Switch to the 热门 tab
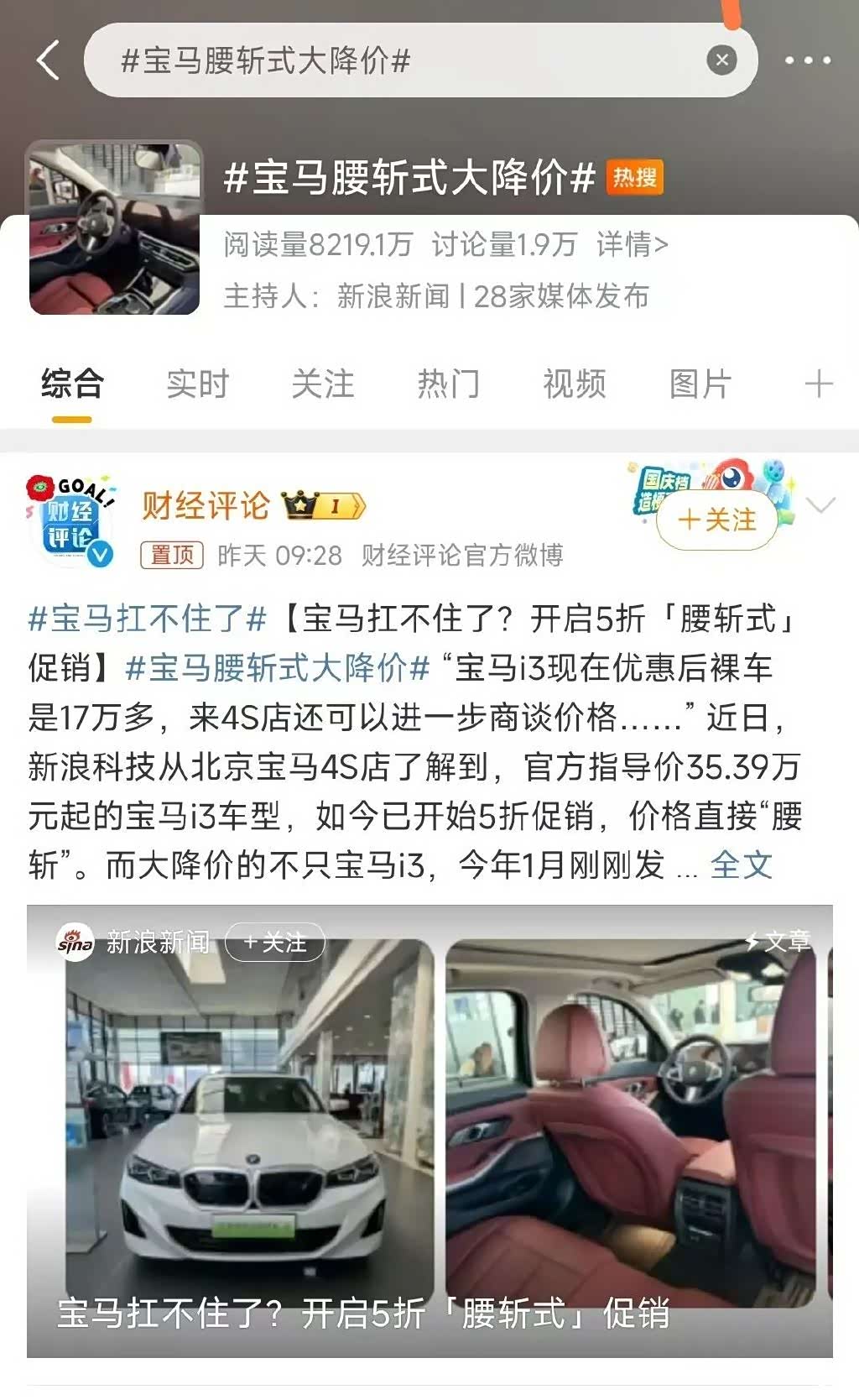 (x=449, y=384)
